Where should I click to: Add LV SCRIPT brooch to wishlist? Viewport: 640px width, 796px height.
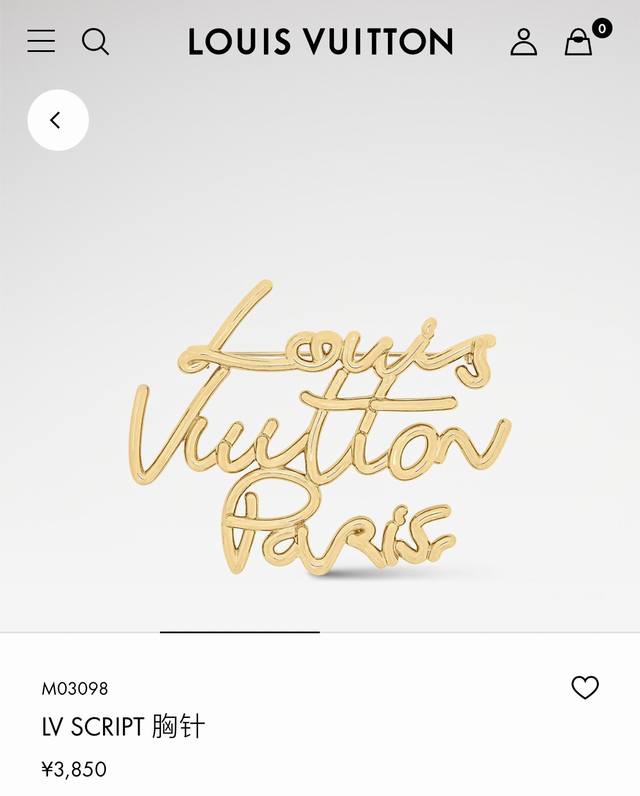585,687
